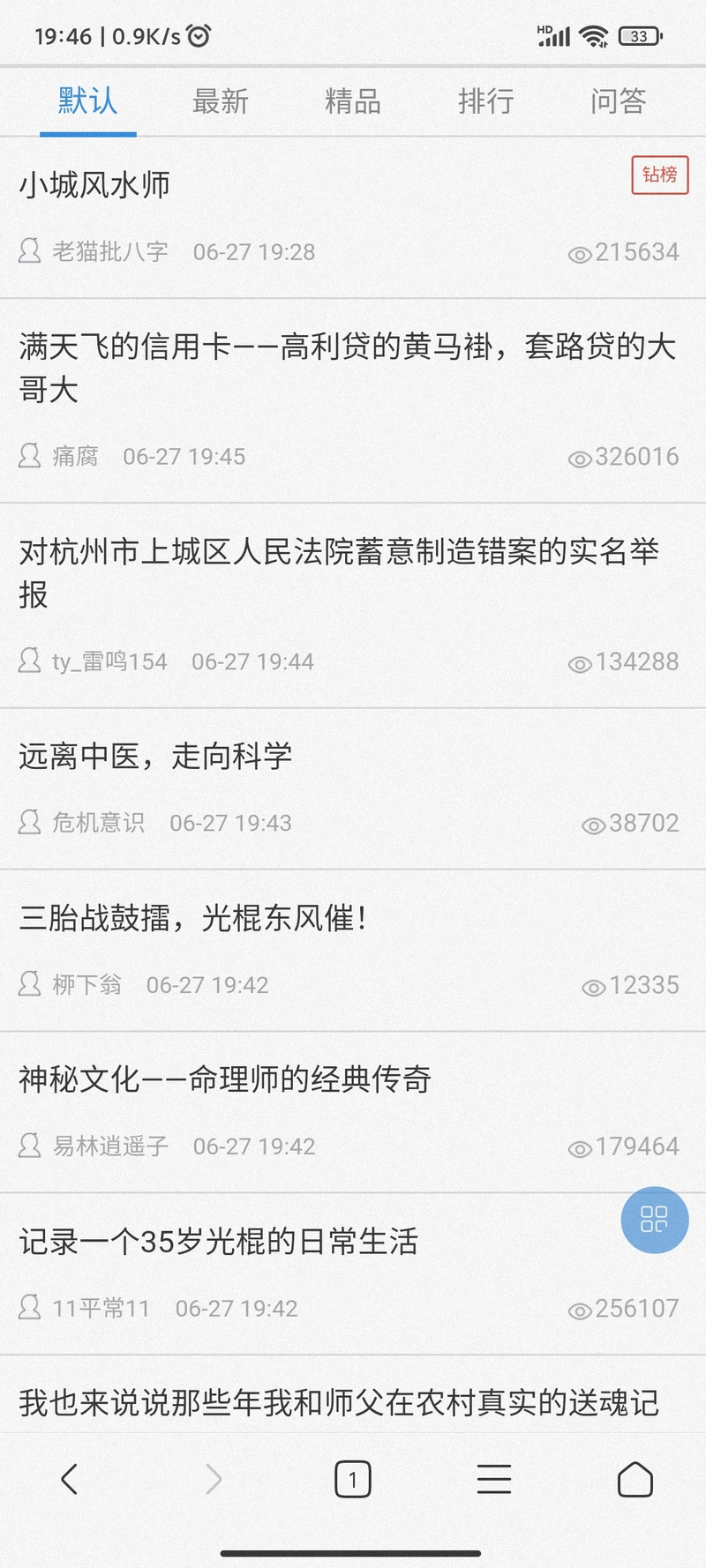Open the browser hamburger menu
This screenshot has height=1568, width=706.
pyautogui.click(x=494, y=1479)
